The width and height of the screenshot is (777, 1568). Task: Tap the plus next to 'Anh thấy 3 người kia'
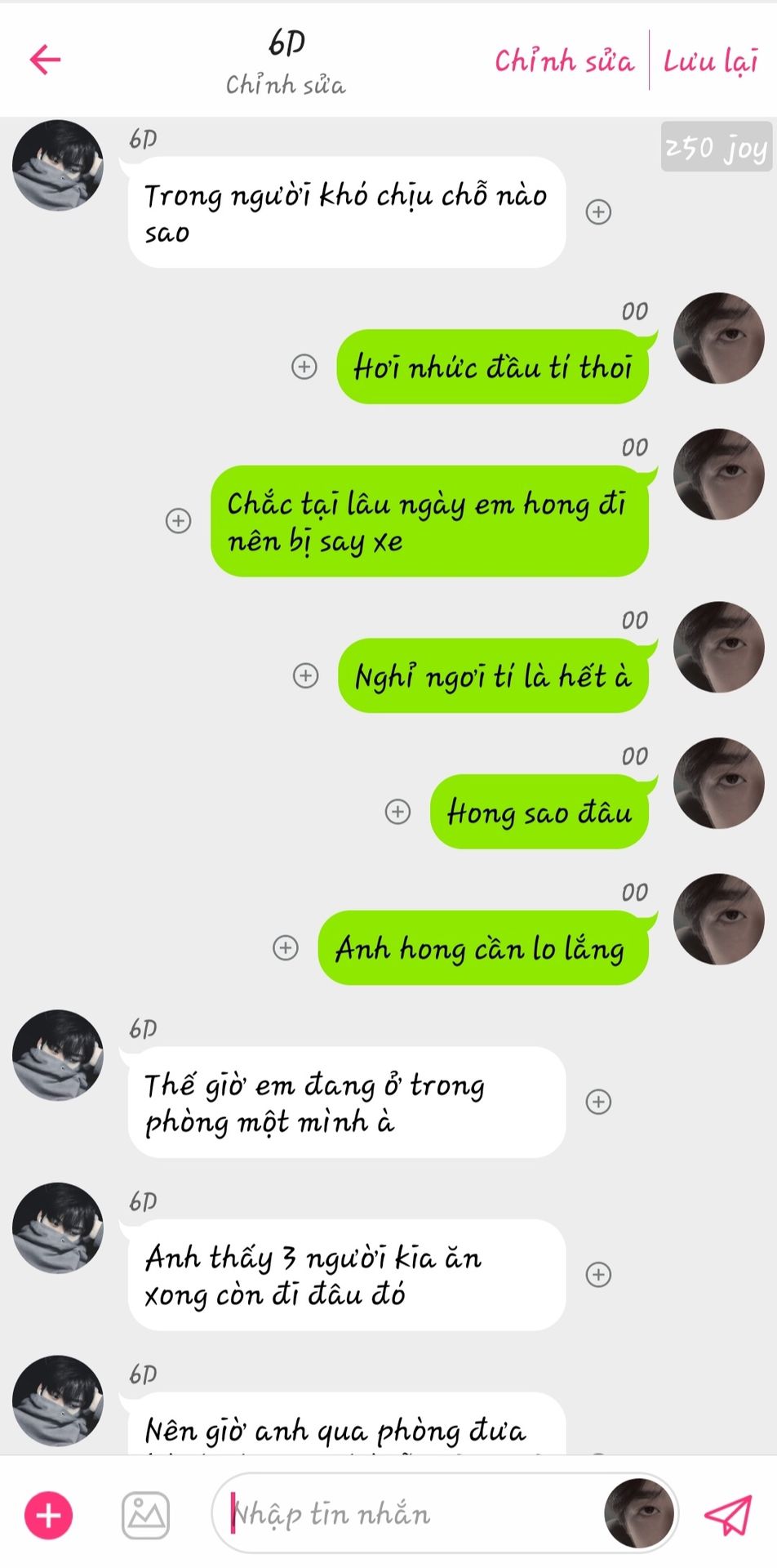coord(598,1274)
